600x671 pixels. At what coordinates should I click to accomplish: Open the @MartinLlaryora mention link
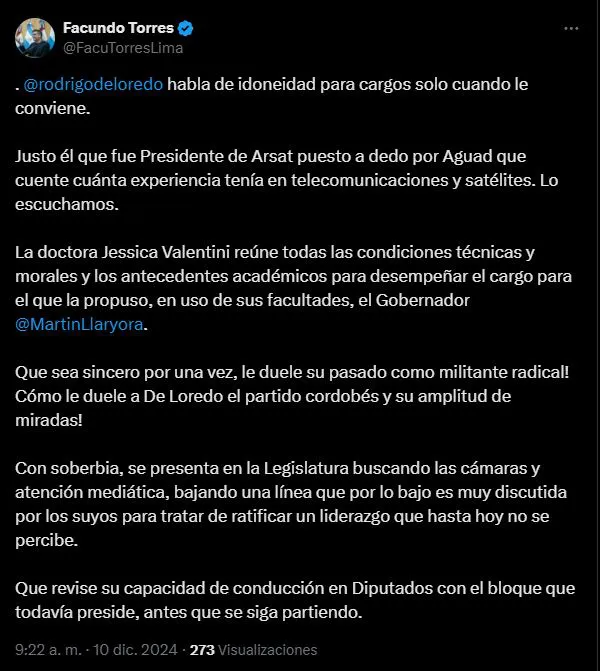click(x=79, y=324)
